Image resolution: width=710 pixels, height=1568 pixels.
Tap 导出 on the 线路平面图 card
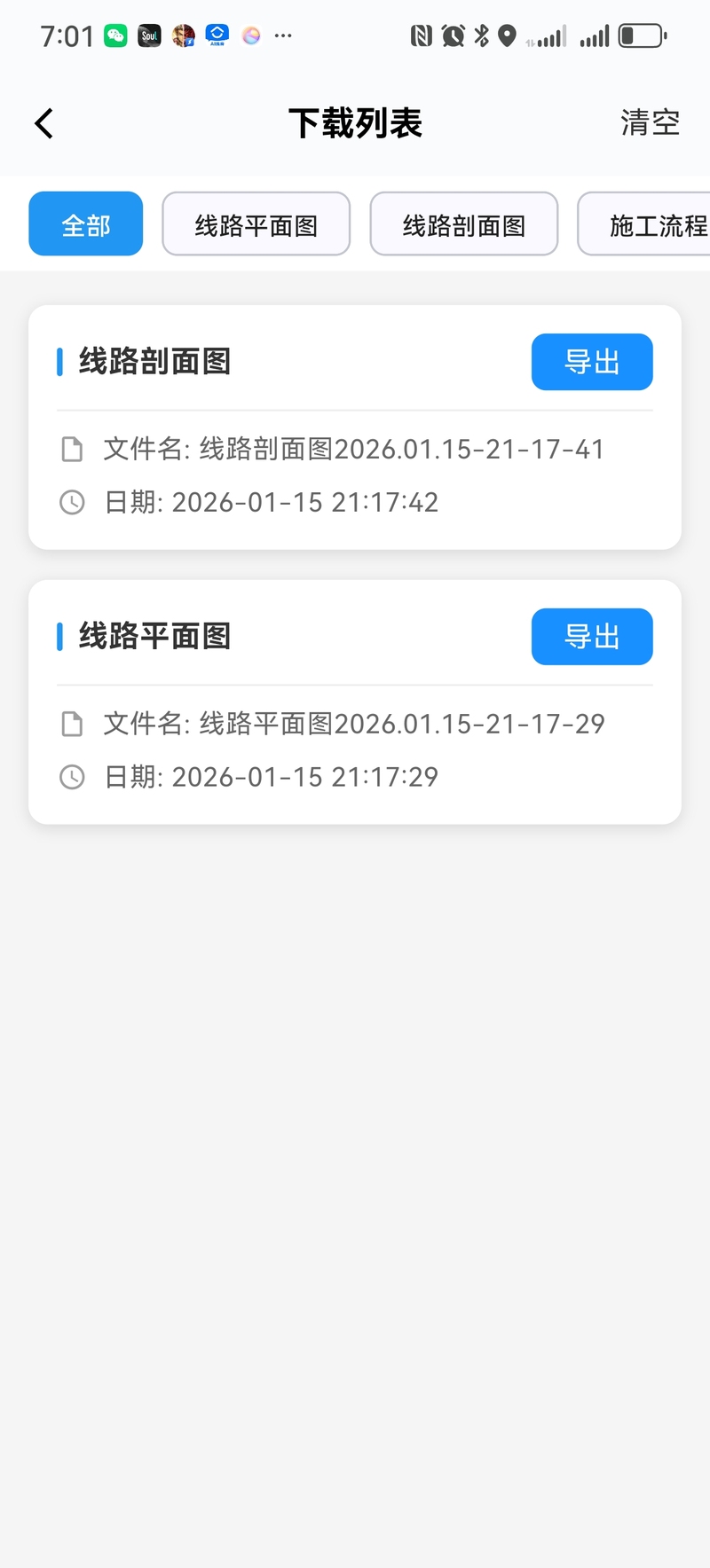click(592, 637)
